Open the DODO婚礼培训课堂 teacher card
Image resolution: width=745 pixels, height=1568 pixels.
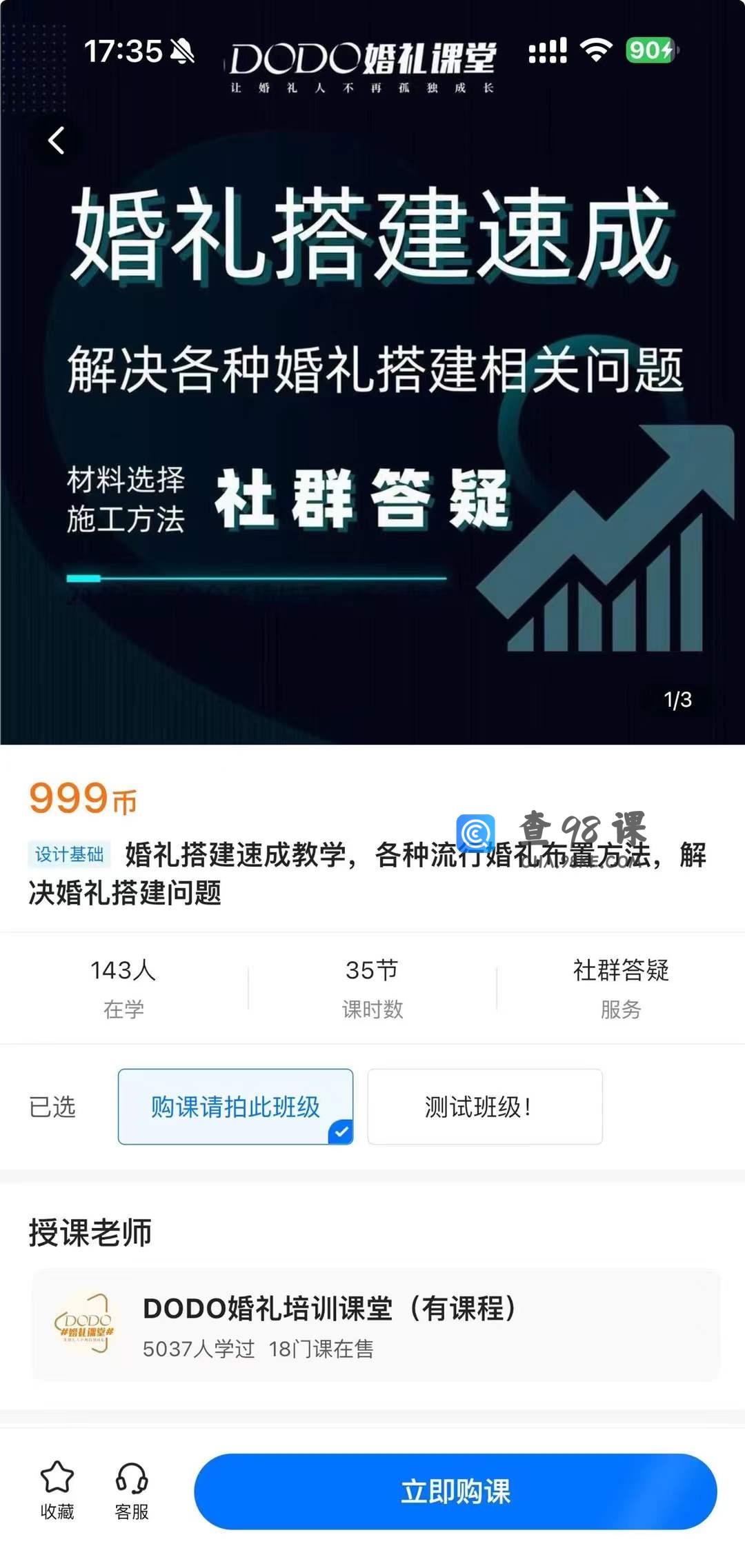coord(375,1325)
